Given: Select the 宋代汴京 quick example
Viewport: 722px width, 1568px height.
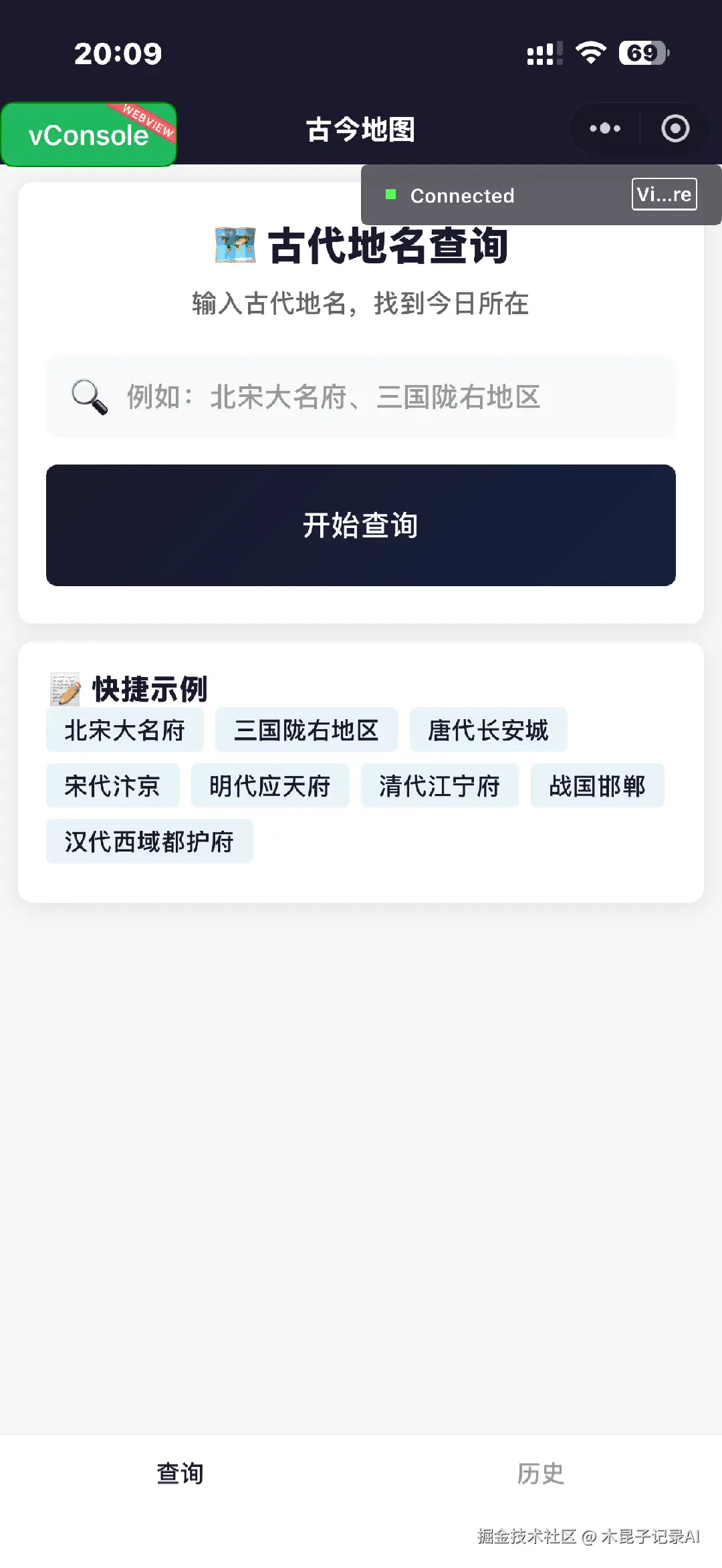Looking at the screenshot, I should coord(112,786).
